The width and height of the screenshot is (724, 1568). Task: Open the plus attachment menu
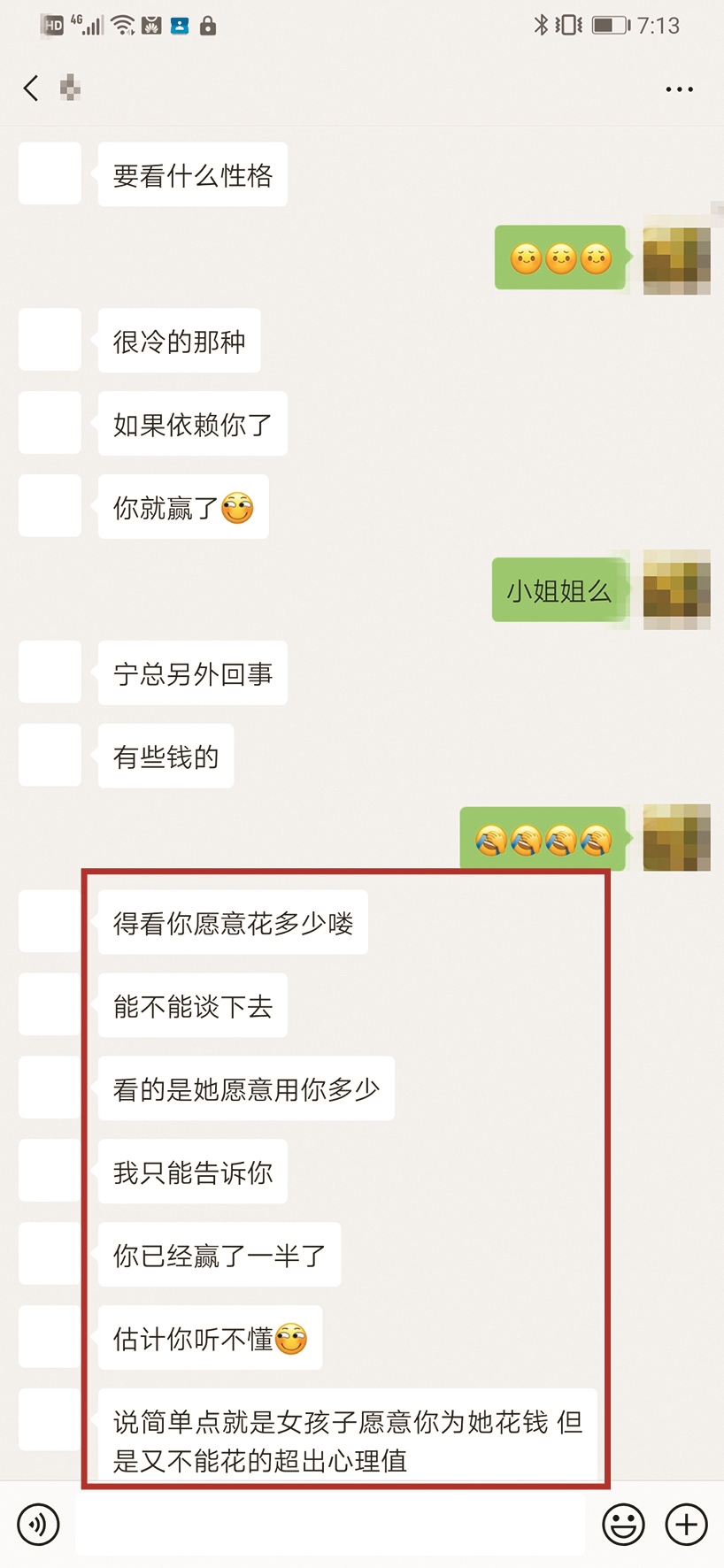pos(686,1525)
